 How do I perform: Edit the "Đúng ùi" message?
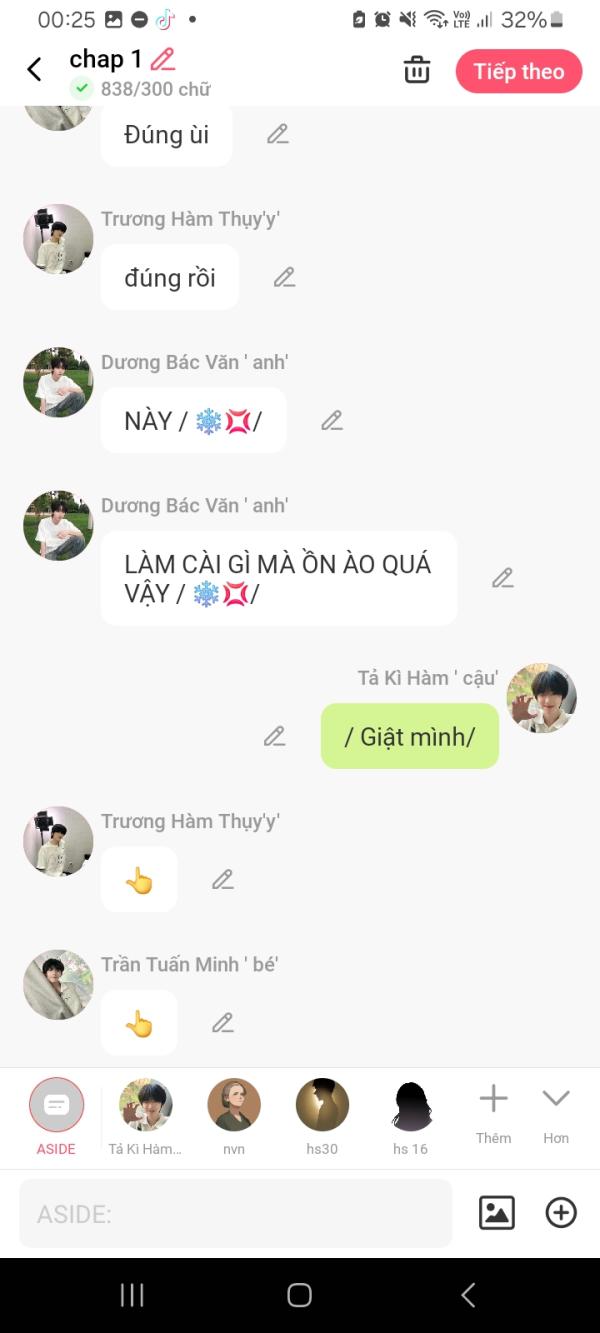[x=278, y=134]
